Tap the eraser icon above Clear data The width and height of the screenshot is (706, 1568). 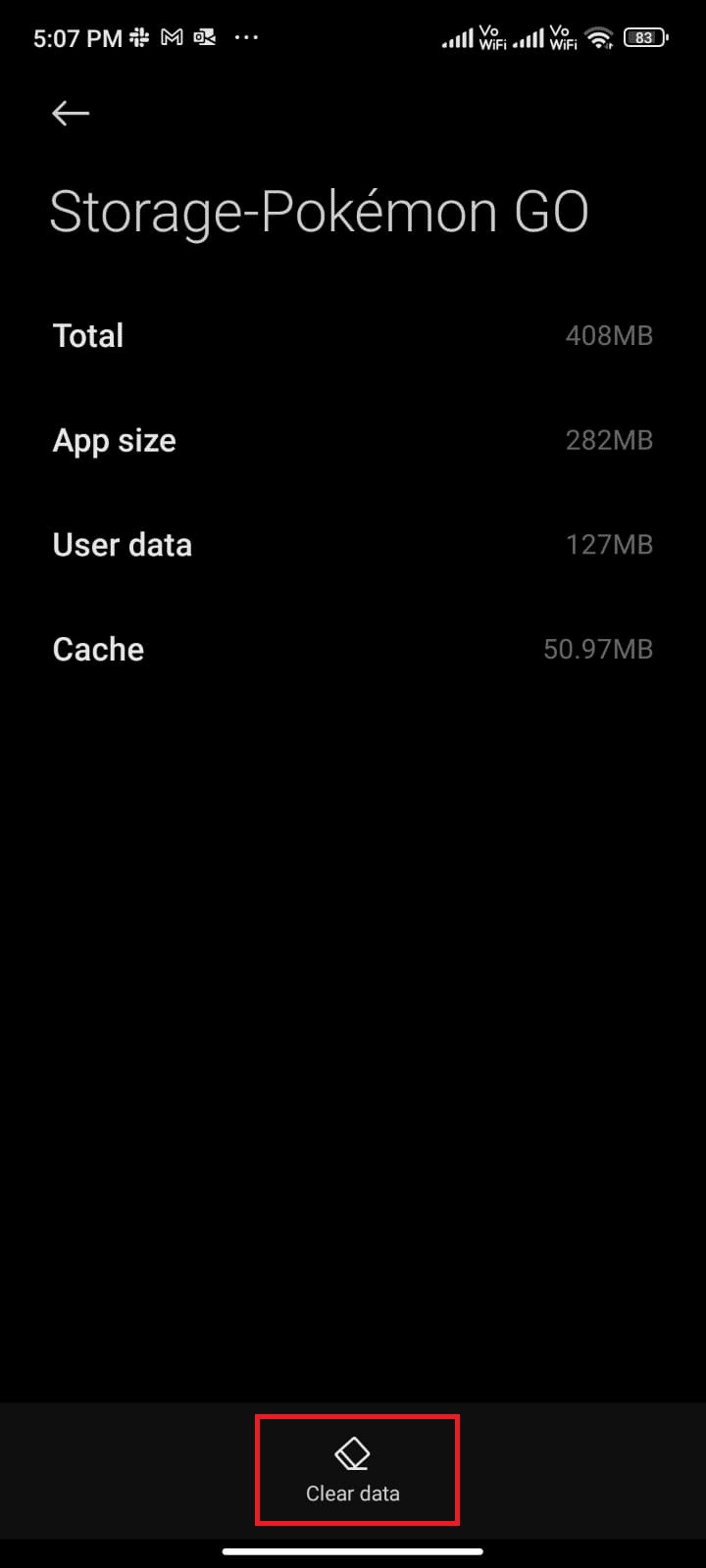[x=352, y=1453]
